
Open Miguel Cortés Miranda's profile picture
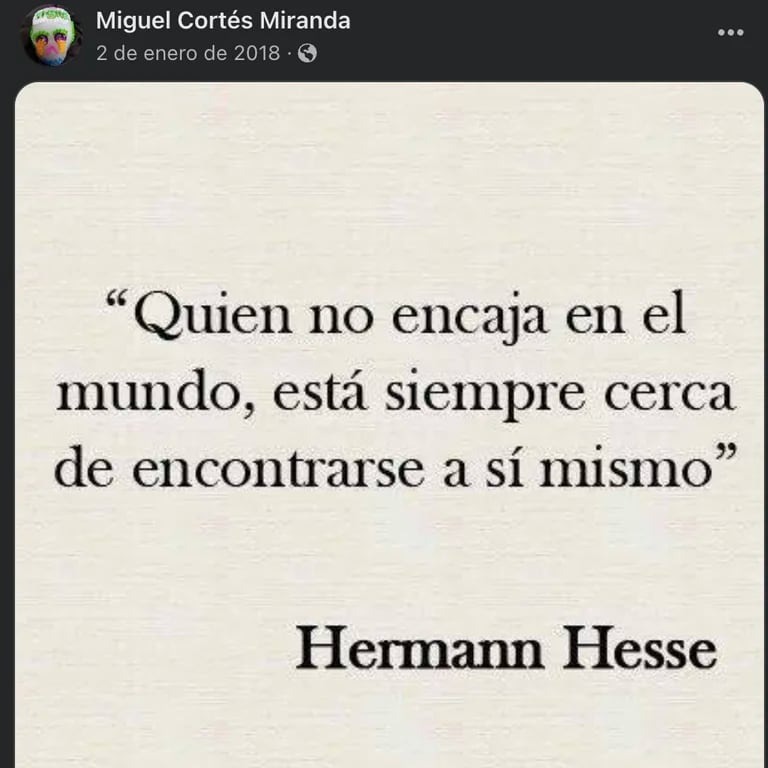[x=52, y=36]
